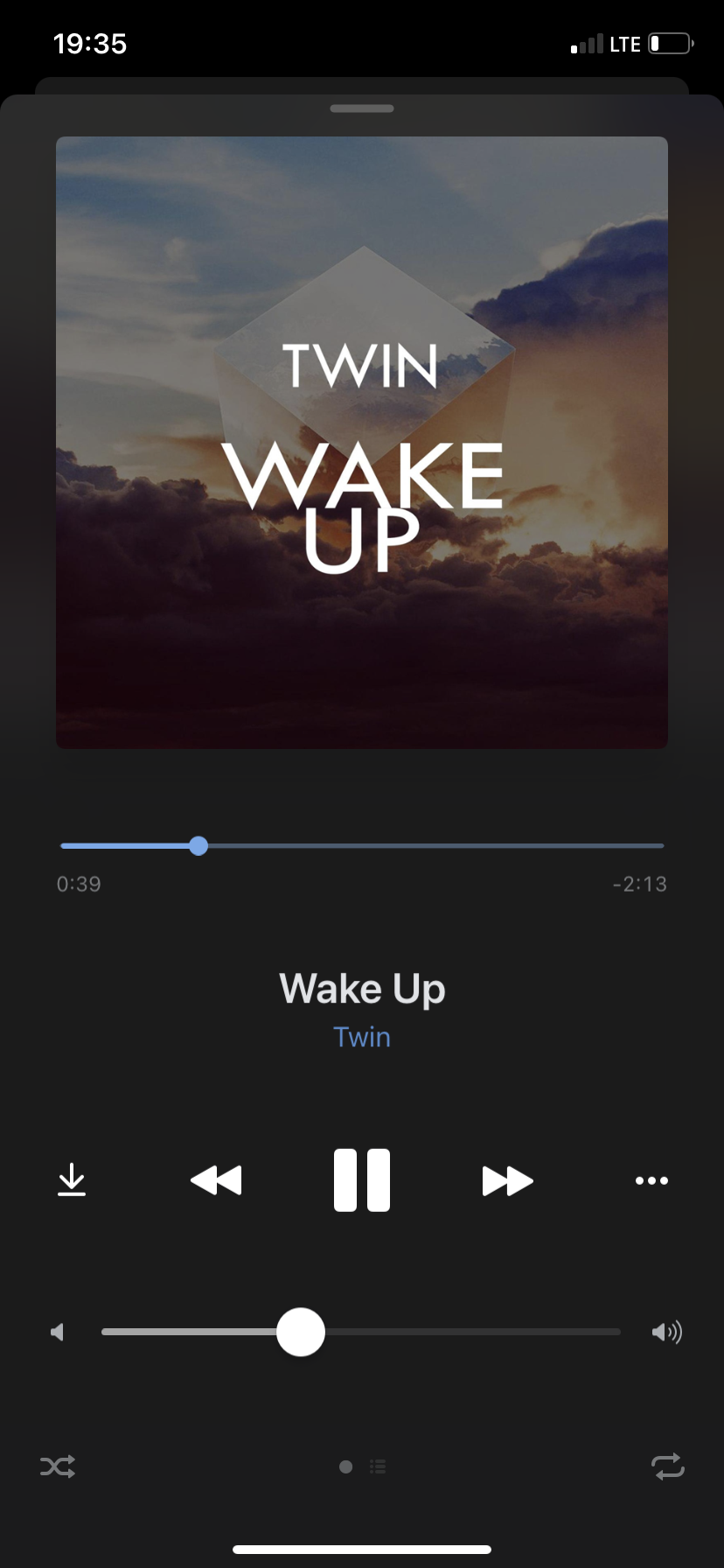Go back to the previous track
724x1568 pixels.
click(216, 1180)
